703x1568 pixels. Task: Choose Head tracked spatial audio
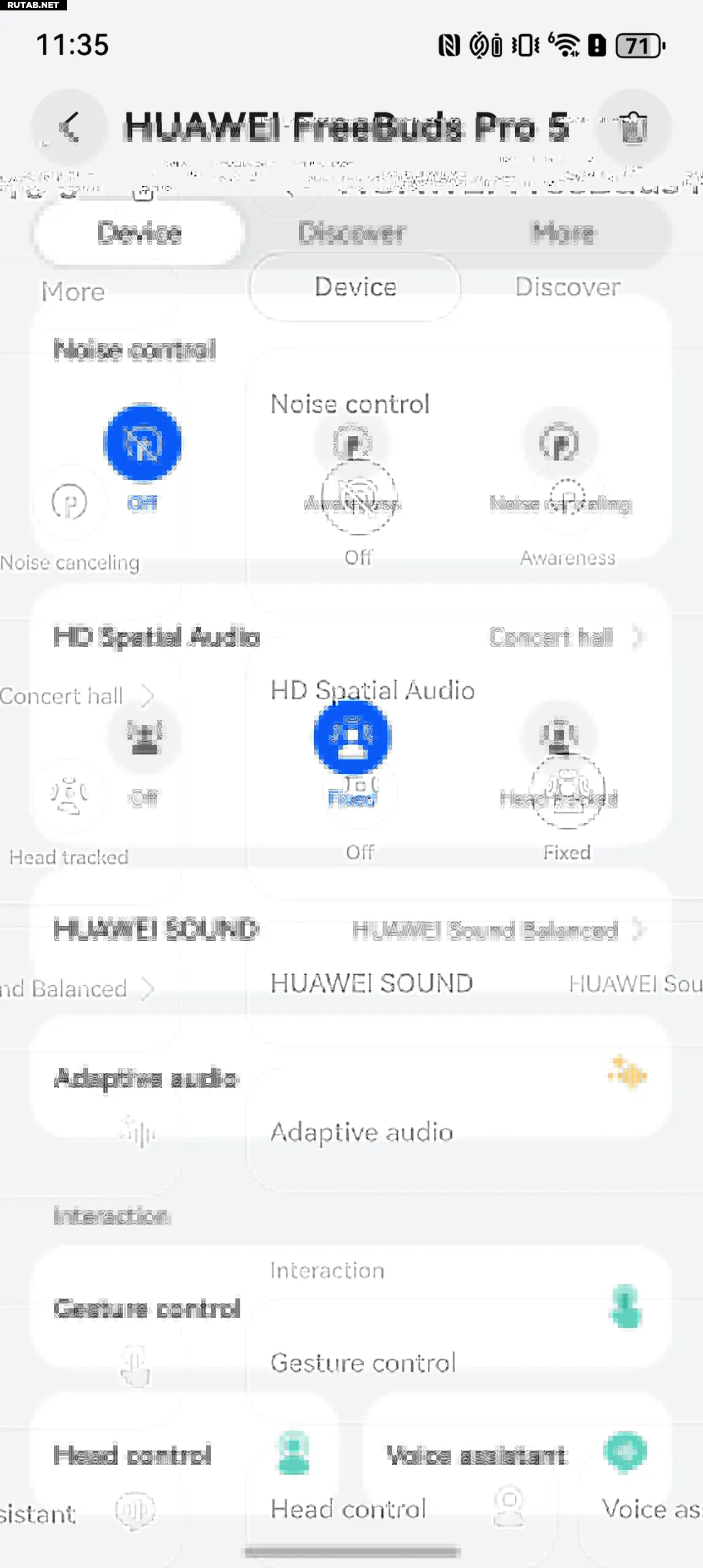(558, 735)
